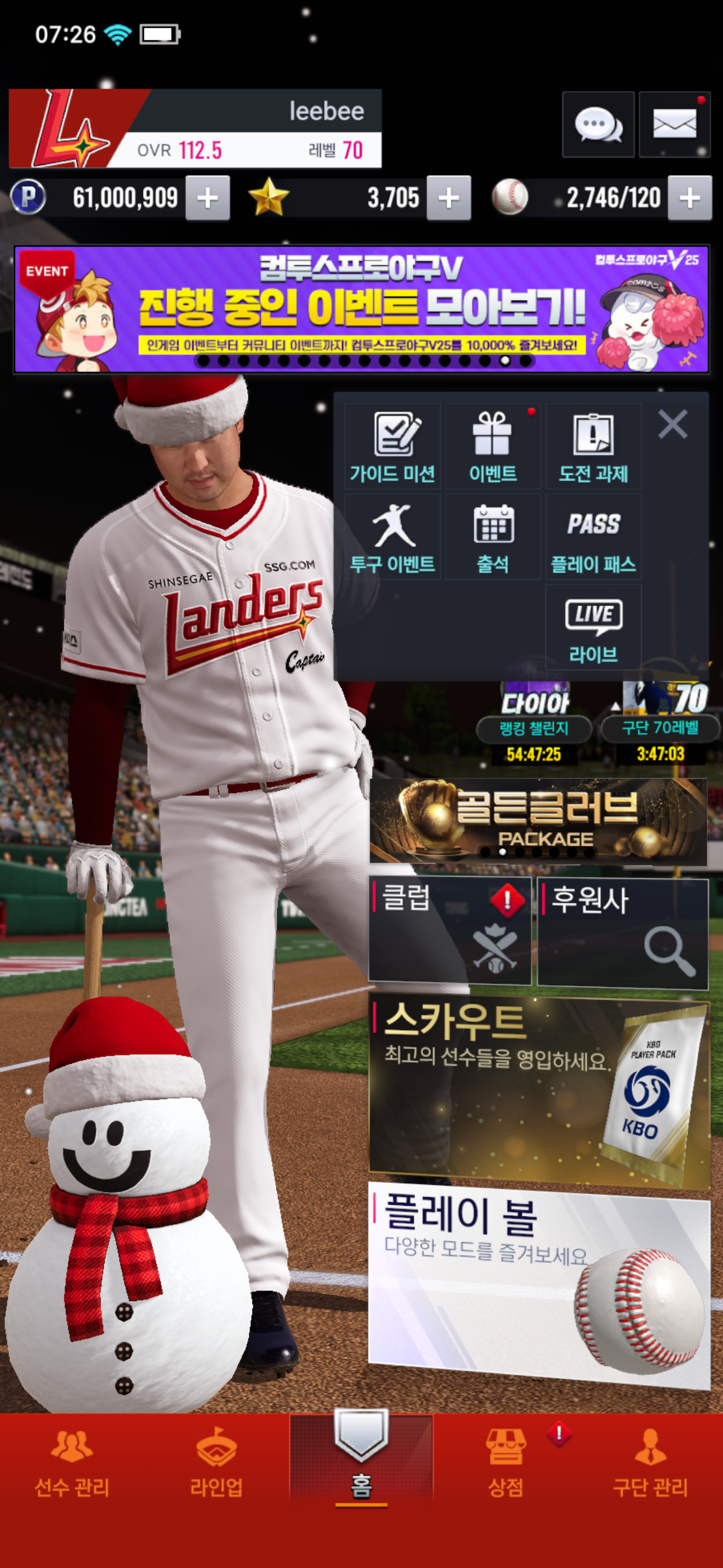Open 도전 과제 challenges

[594, 446]
